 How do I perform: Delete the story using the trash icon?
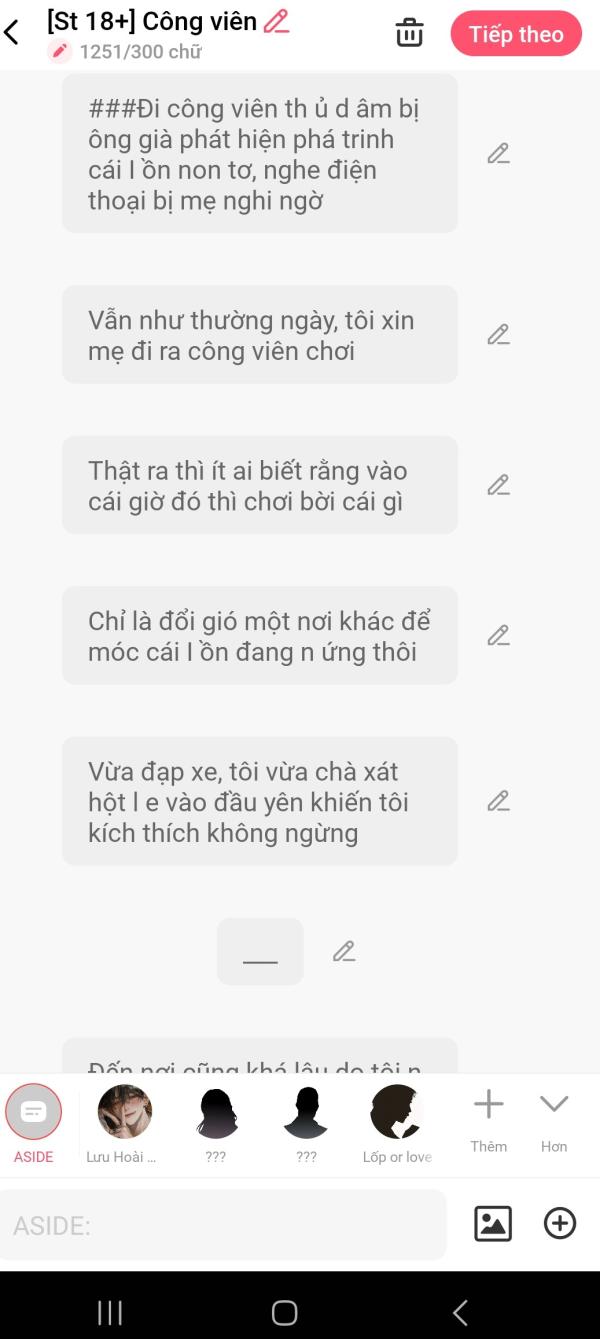pos(409,33)
